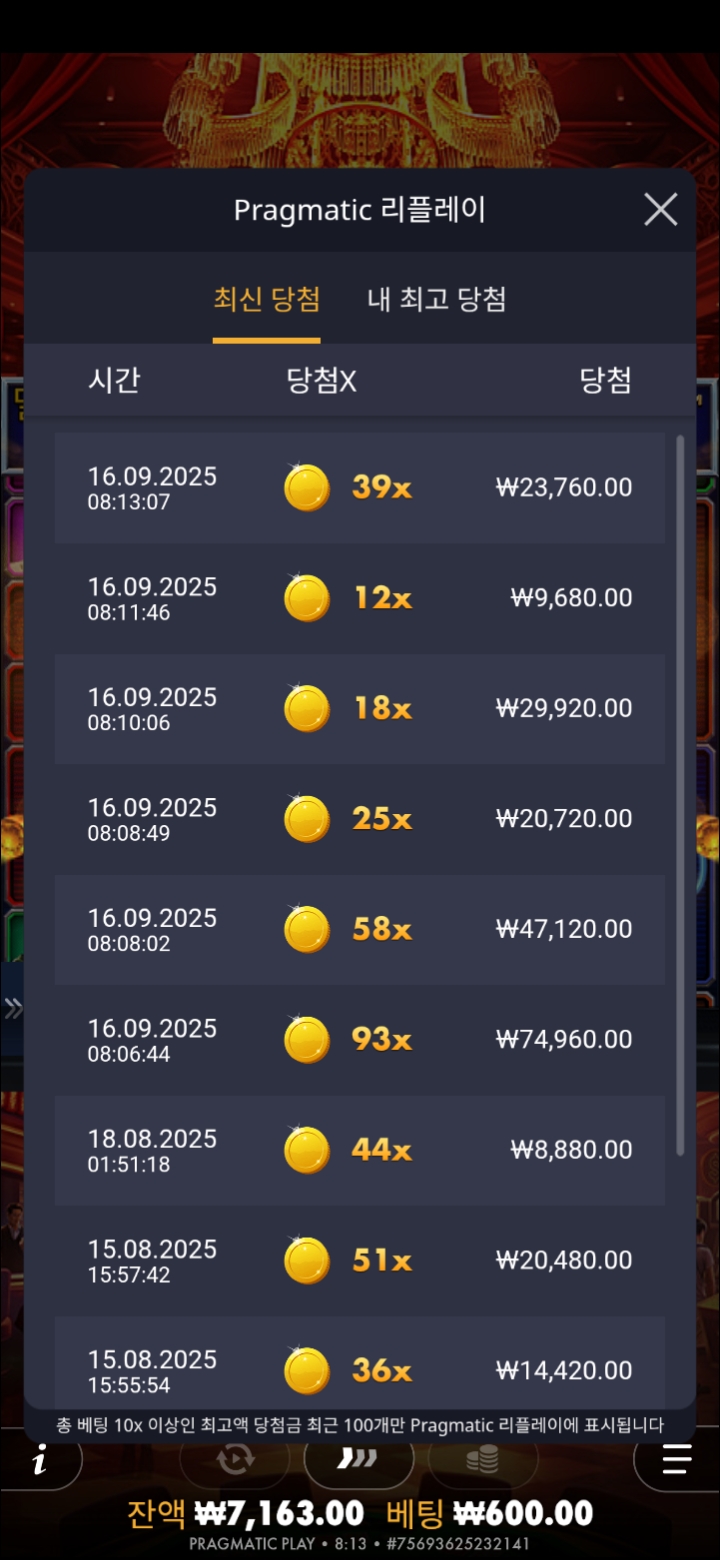Screen dimensions: 720x1560
Task: Play the 18x win from 08:10:06
Action: (360, 708)
